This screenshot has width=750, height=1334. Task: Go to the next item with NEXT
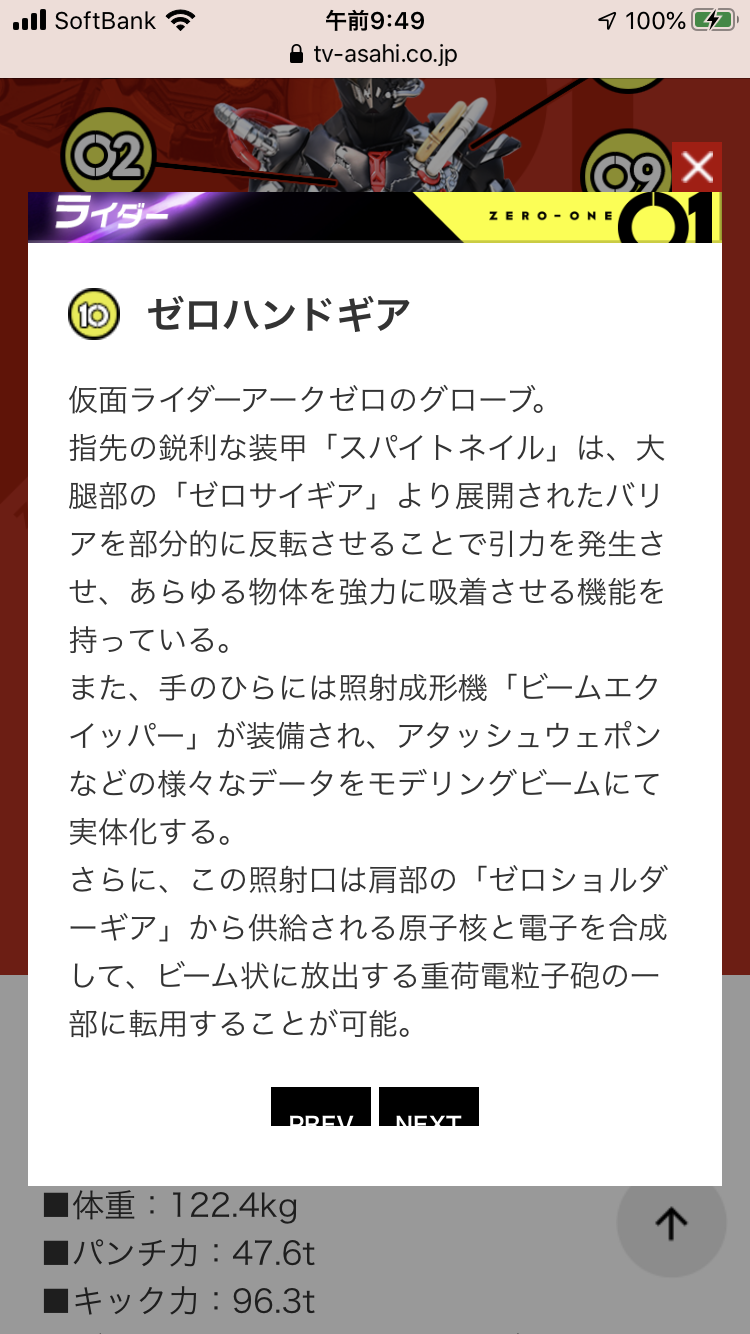click(428, 1108)
